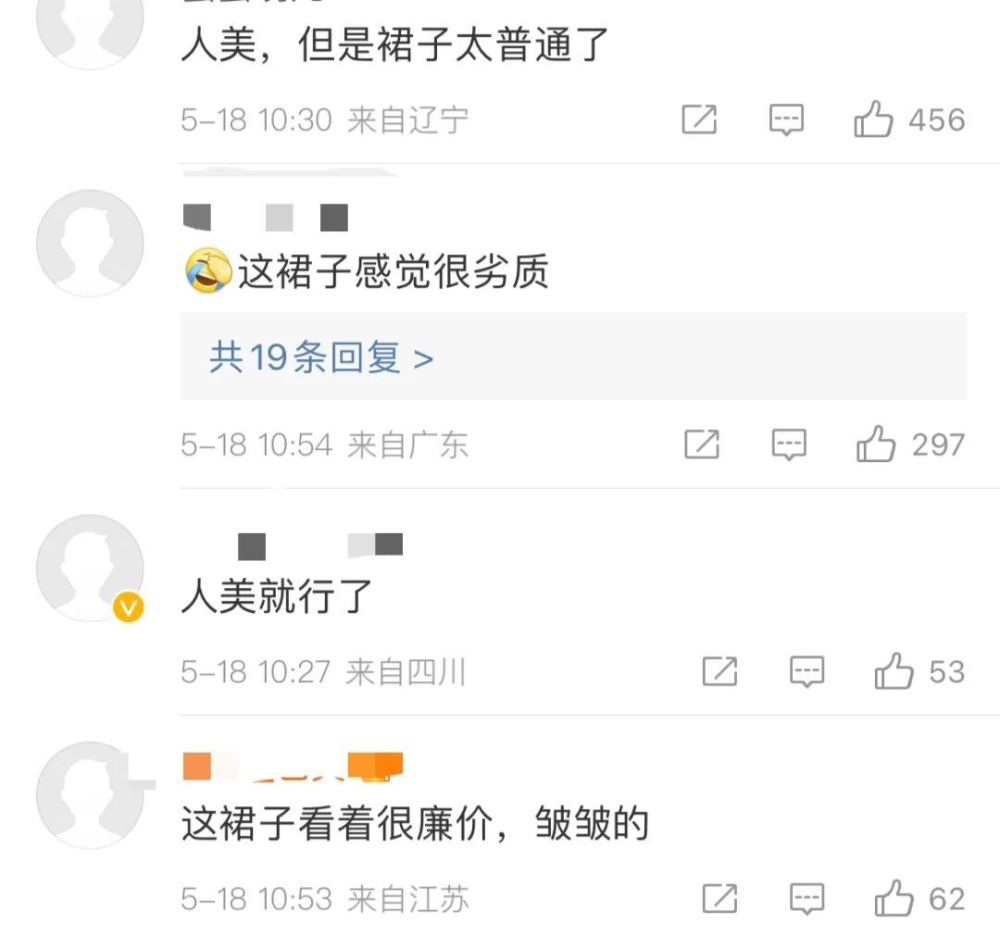Reply to the comment 人美，但是裙子太普通了
Image resolution: width=1000 pixels, height=936 pixels.
[787, 121]
